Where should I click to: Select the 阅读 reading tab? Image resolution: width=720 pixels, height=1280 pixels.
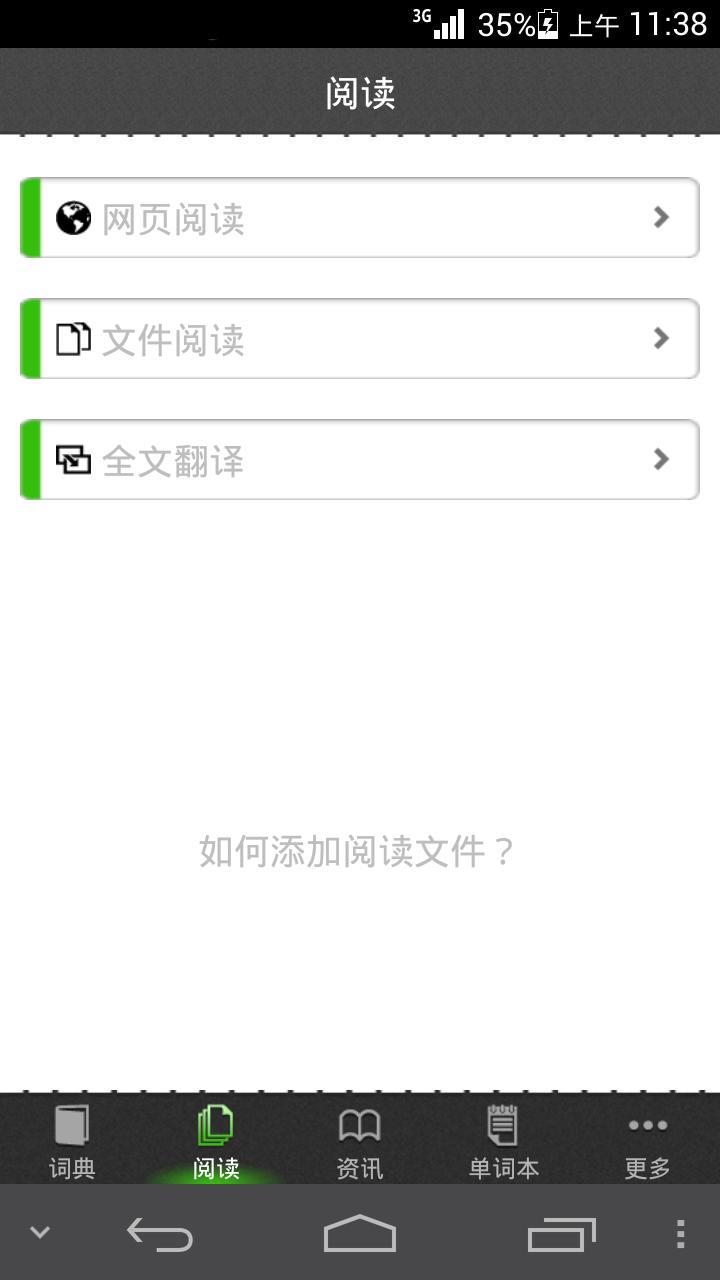point(216,1141)
